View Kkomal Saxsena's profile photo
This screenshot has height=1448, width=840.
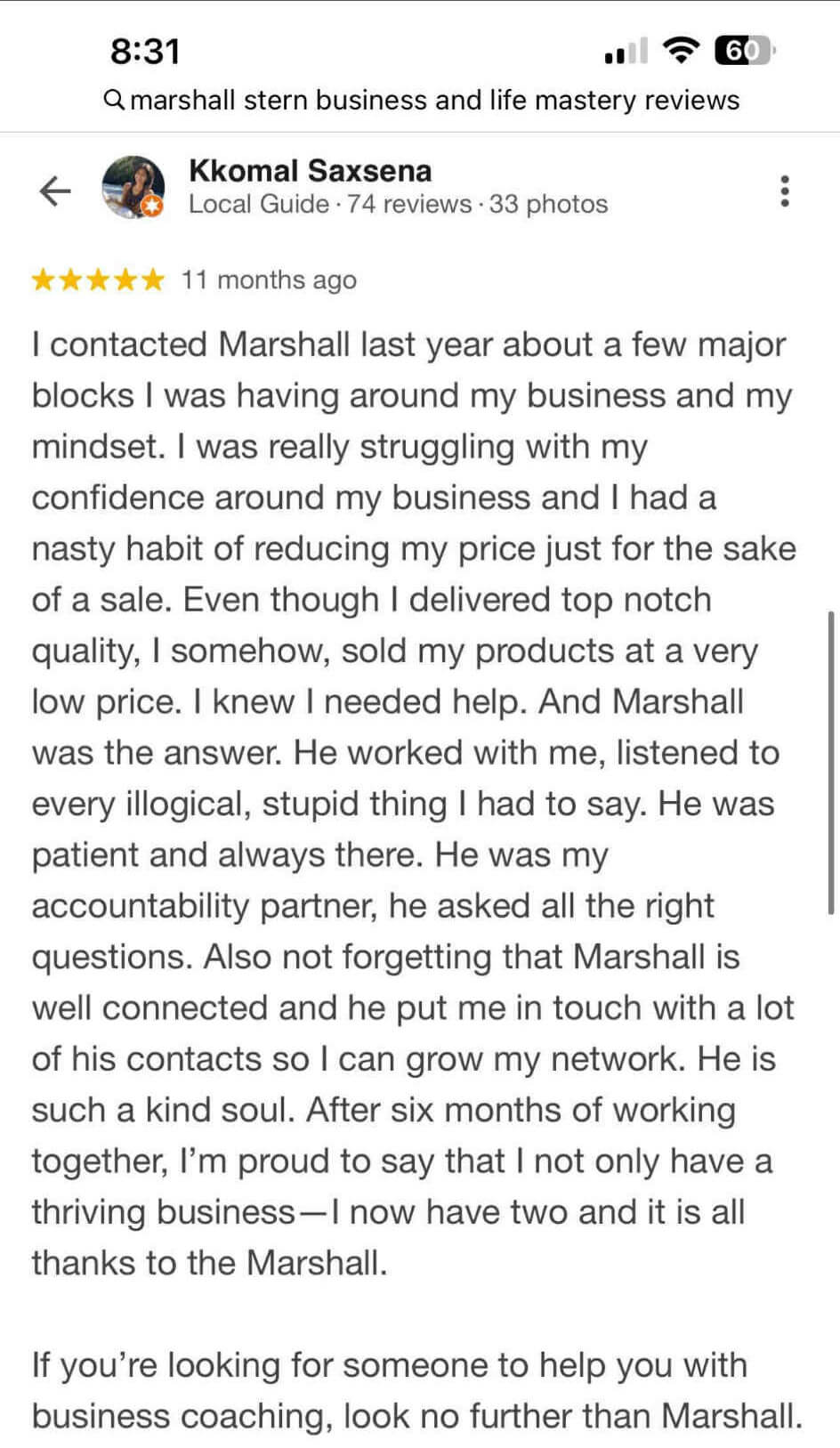pyautogui.click(x=133, y=187)
